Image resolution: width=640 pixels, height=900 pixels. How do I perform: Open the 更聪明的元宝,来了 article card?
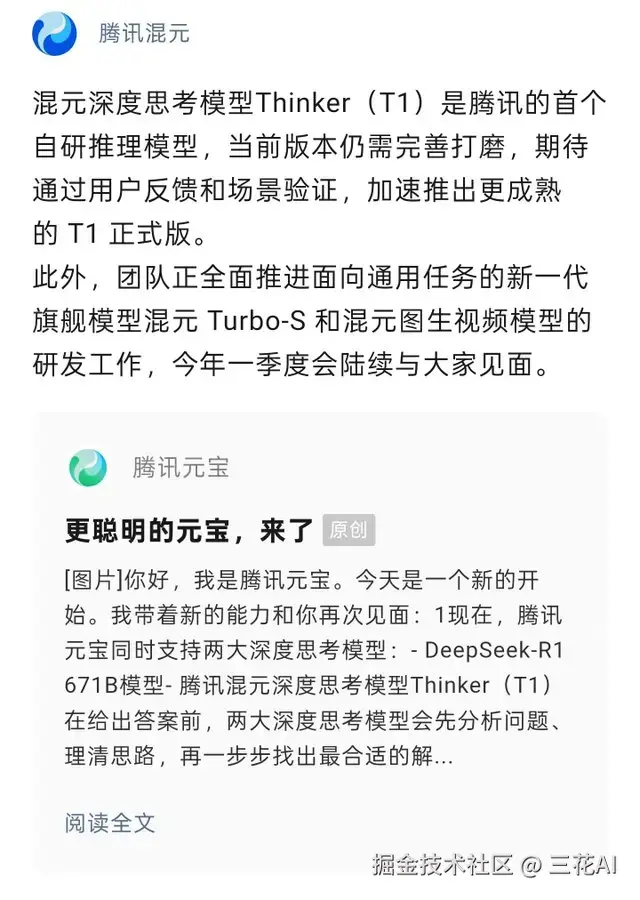189,530
